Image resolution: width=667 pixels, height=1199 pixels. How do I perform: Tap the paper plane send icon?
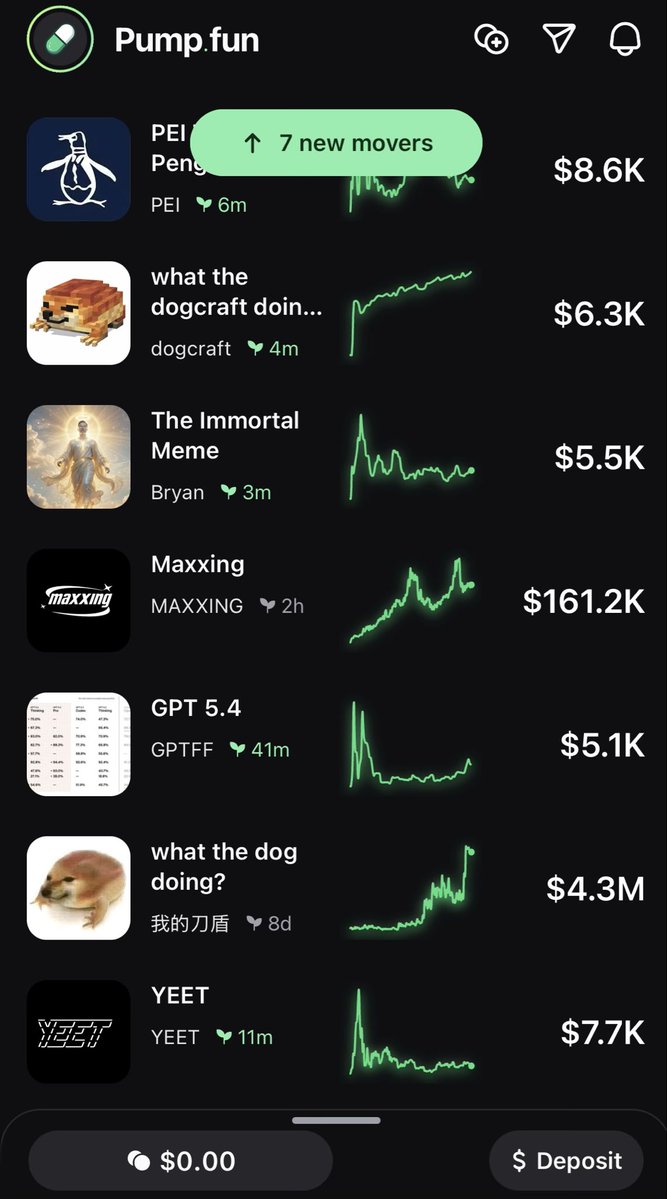559,39
